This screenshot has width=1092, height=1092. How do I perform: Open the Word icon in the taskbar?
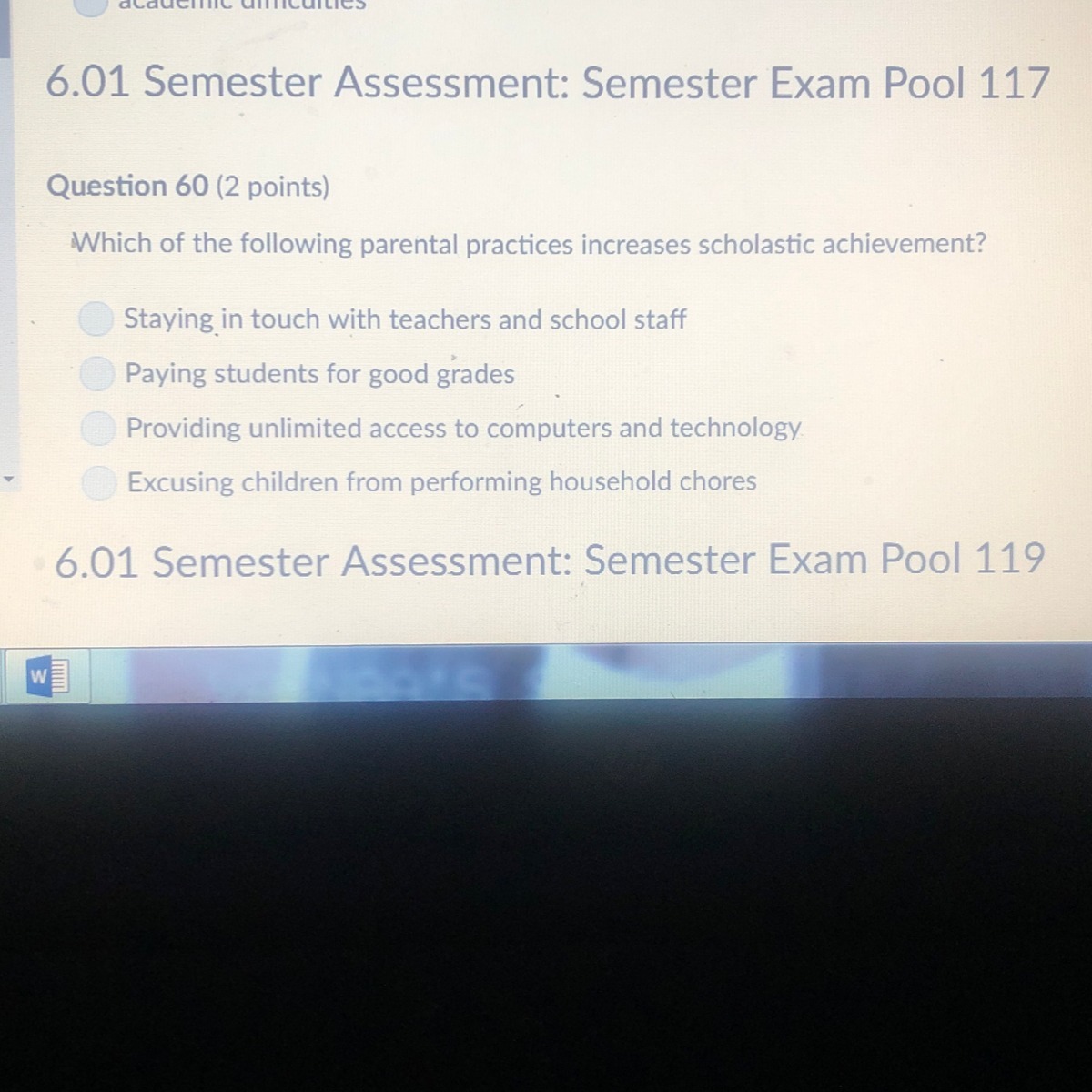[47, 677]
